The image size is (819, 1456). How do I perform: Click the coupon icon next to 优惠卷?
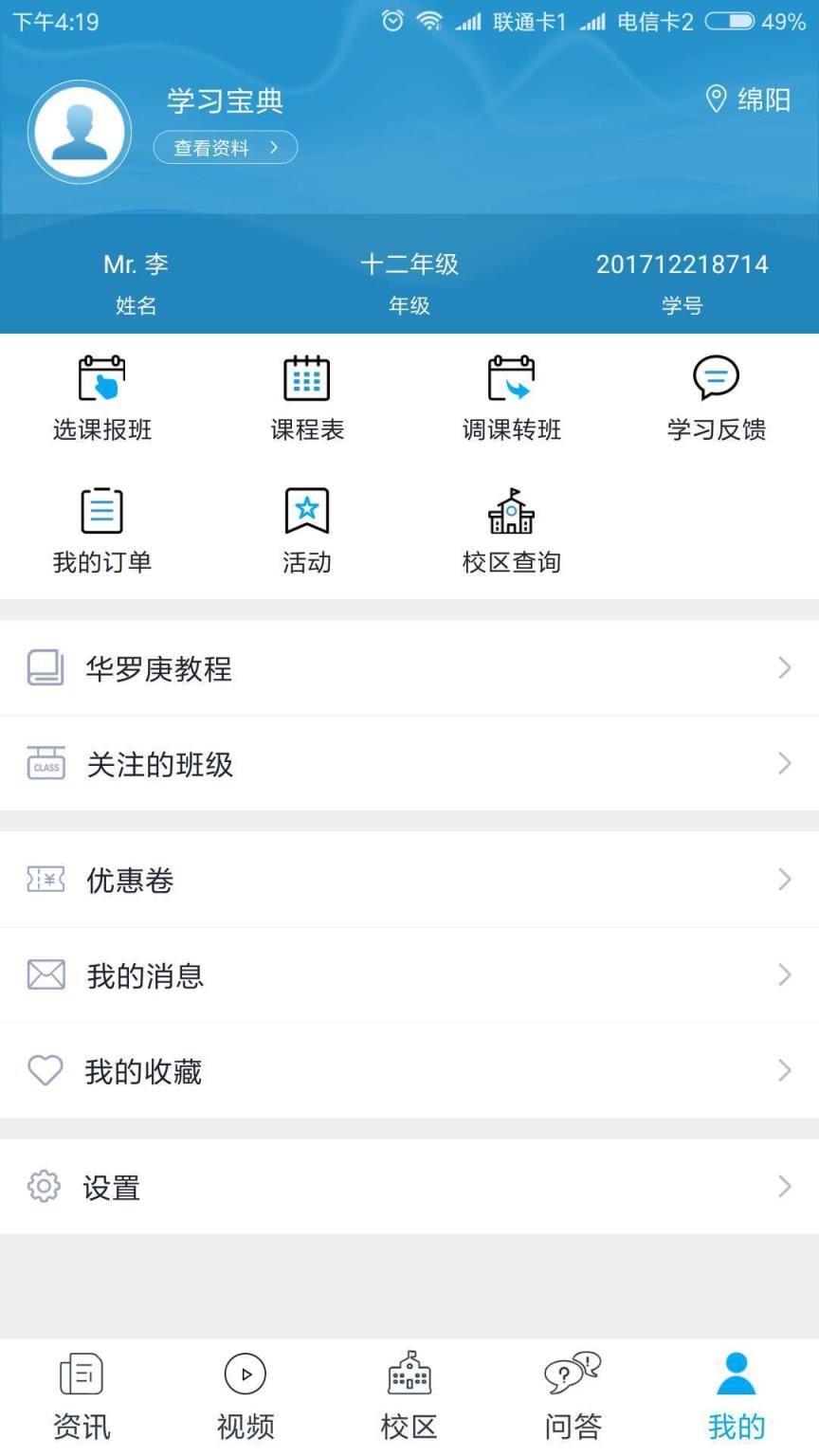pyautogui.click(x=45, y=880)
